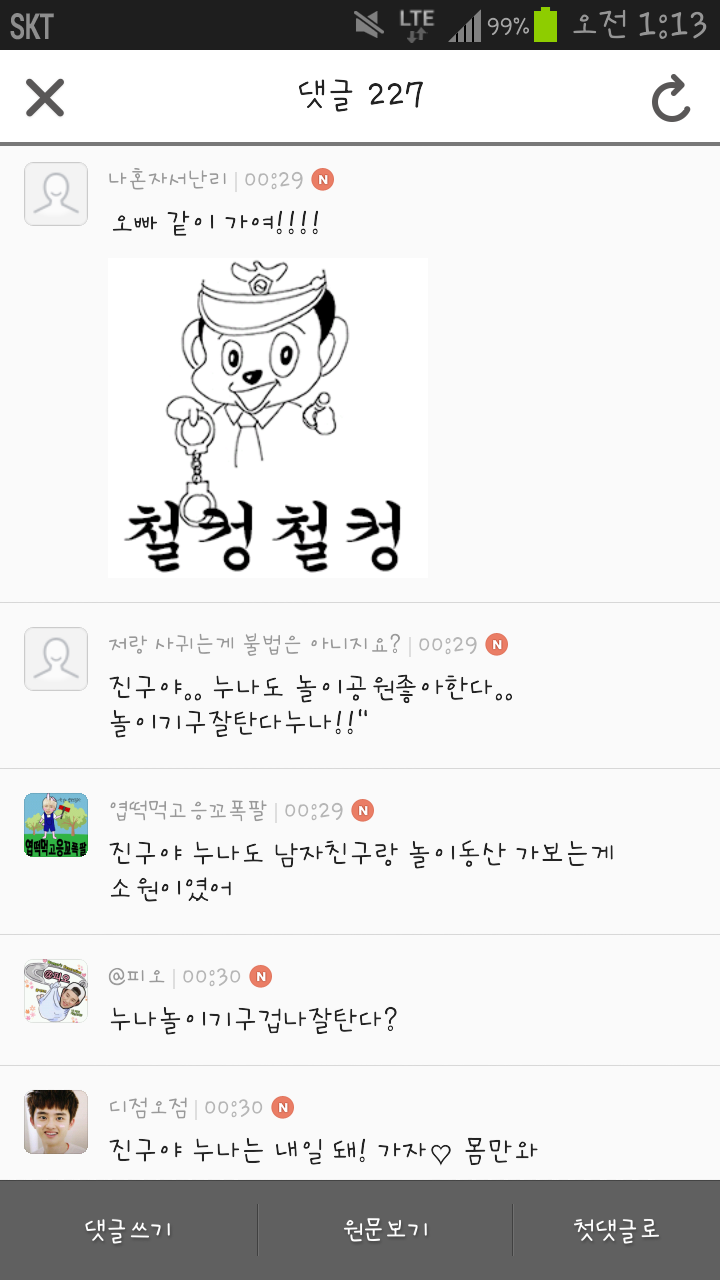
Task: Open 디점오점's profile photo
Action: [56, 1122]
